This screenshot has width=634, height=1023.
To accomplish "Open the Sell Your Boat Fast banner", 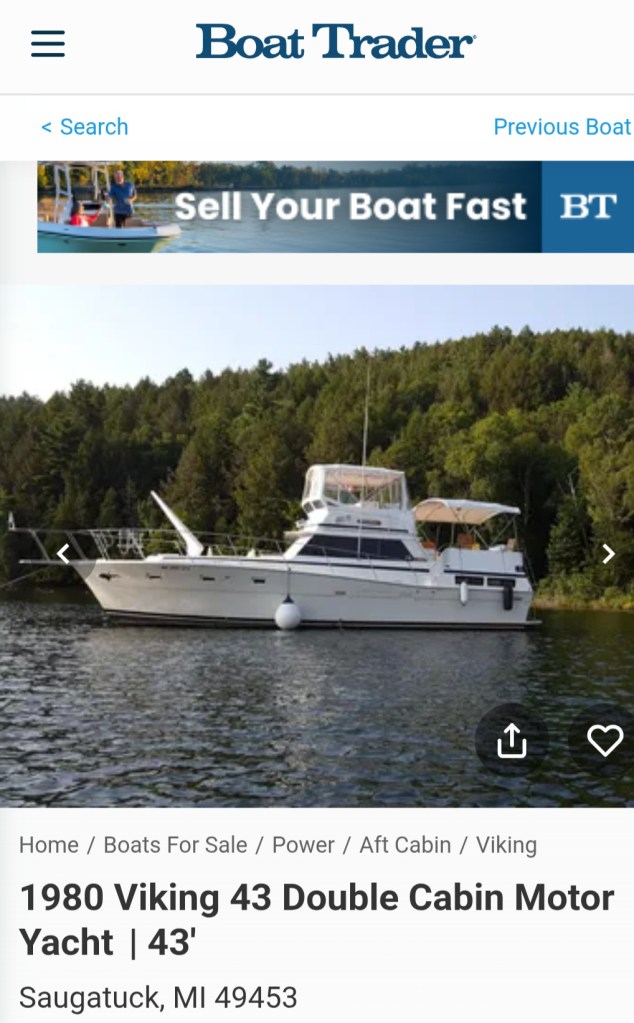I will (x=335, y=207).
